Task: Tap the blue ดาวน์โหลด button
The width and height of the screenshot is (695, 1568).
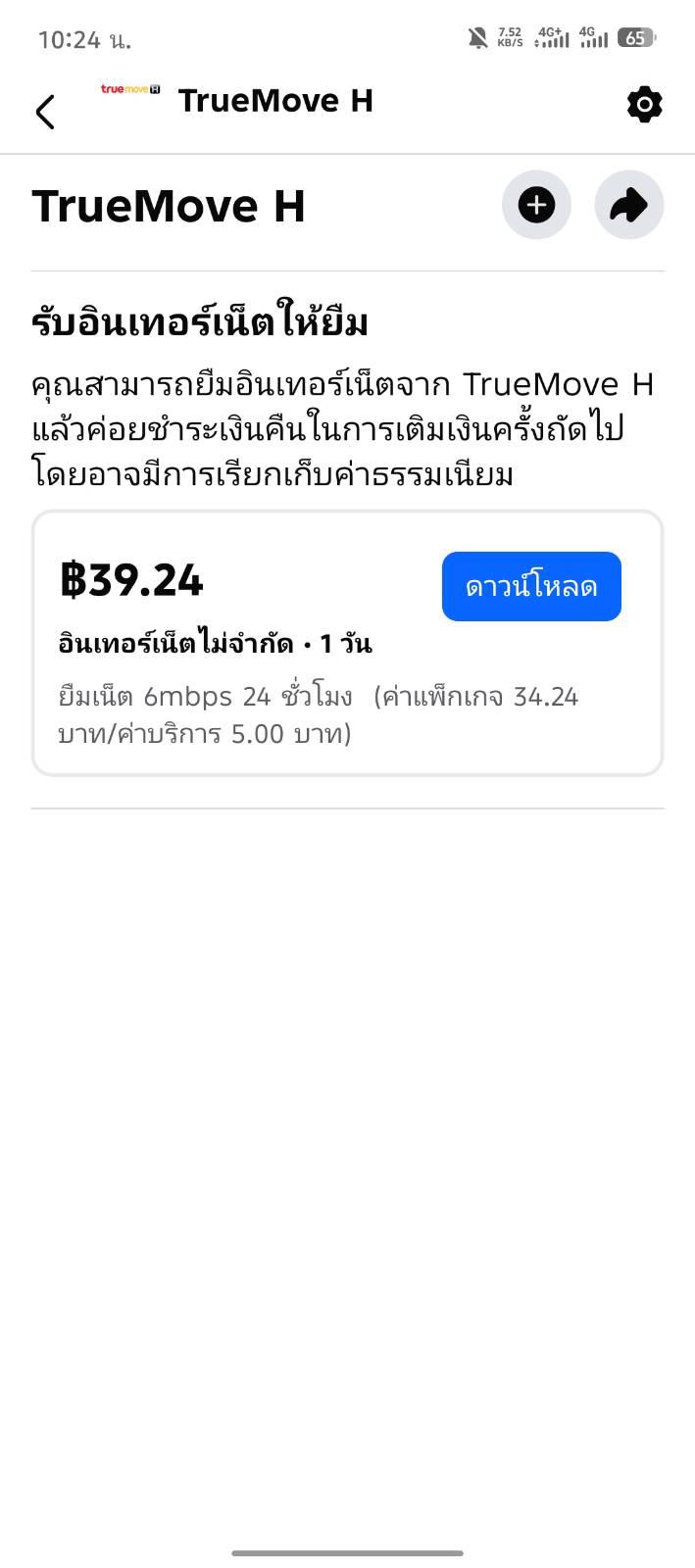Action: (x=531, y=586)
